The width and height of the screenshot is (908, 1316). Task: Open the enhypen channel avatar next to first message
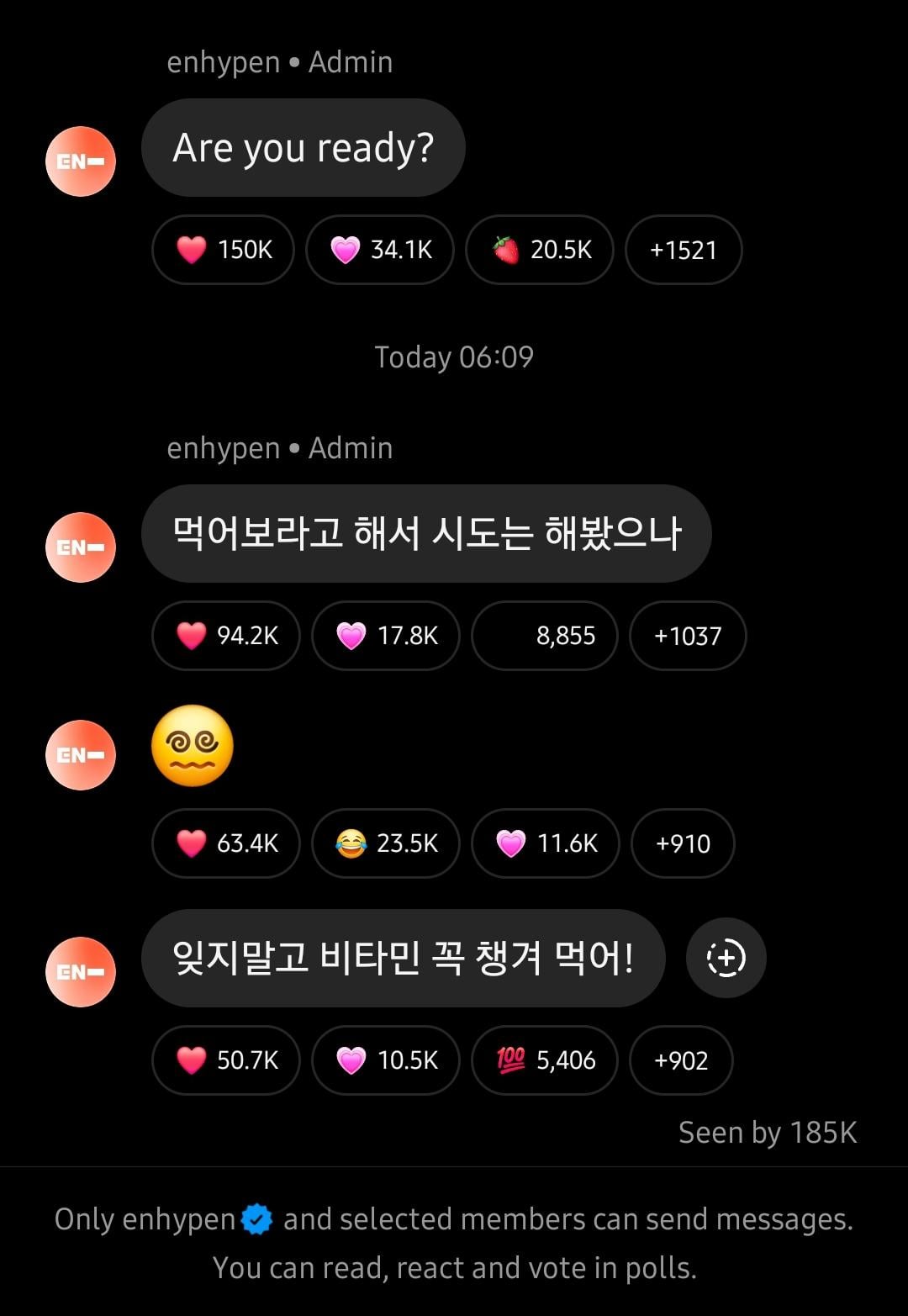pos(80,161)
